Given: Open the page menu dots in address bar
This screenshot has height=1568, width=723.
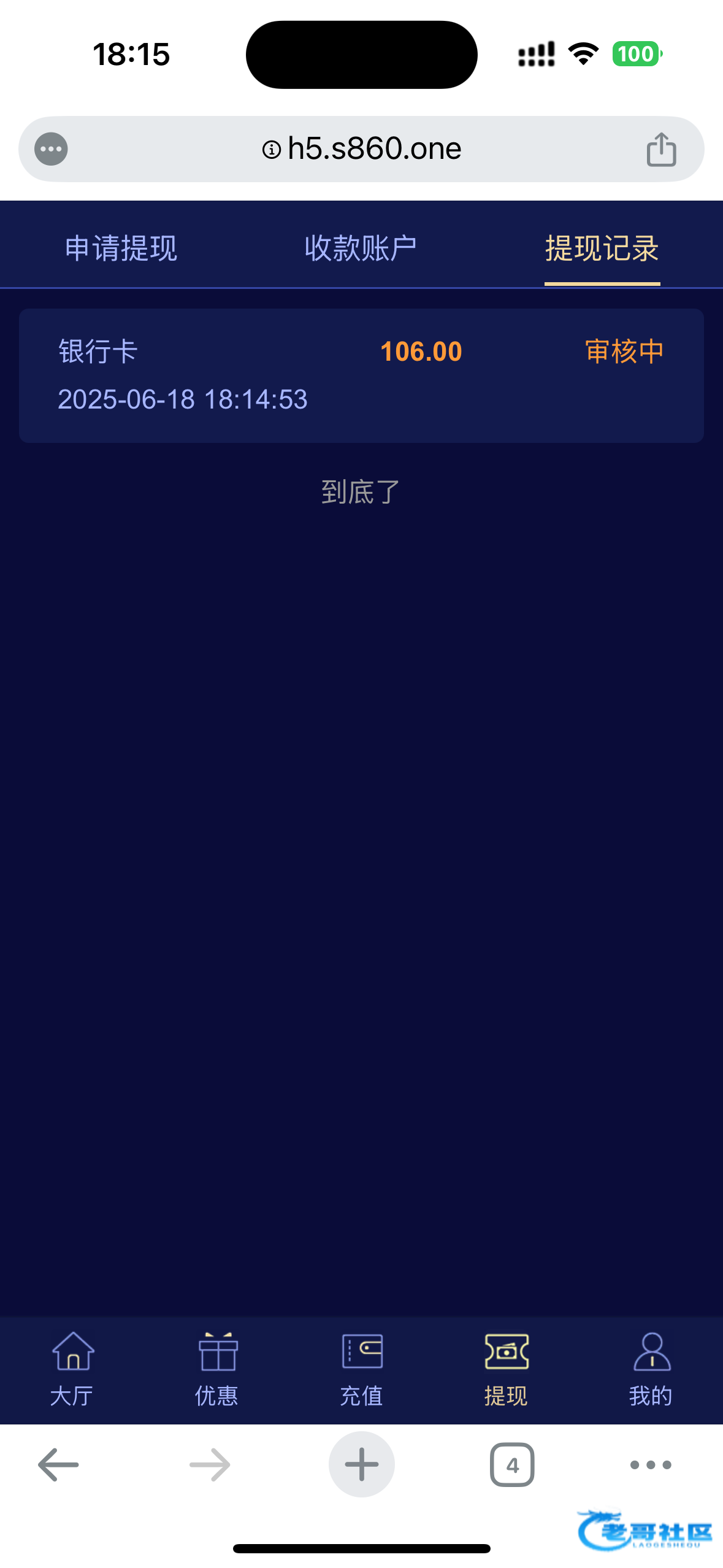Looking at the screenshot, I should tap(51, 149).
